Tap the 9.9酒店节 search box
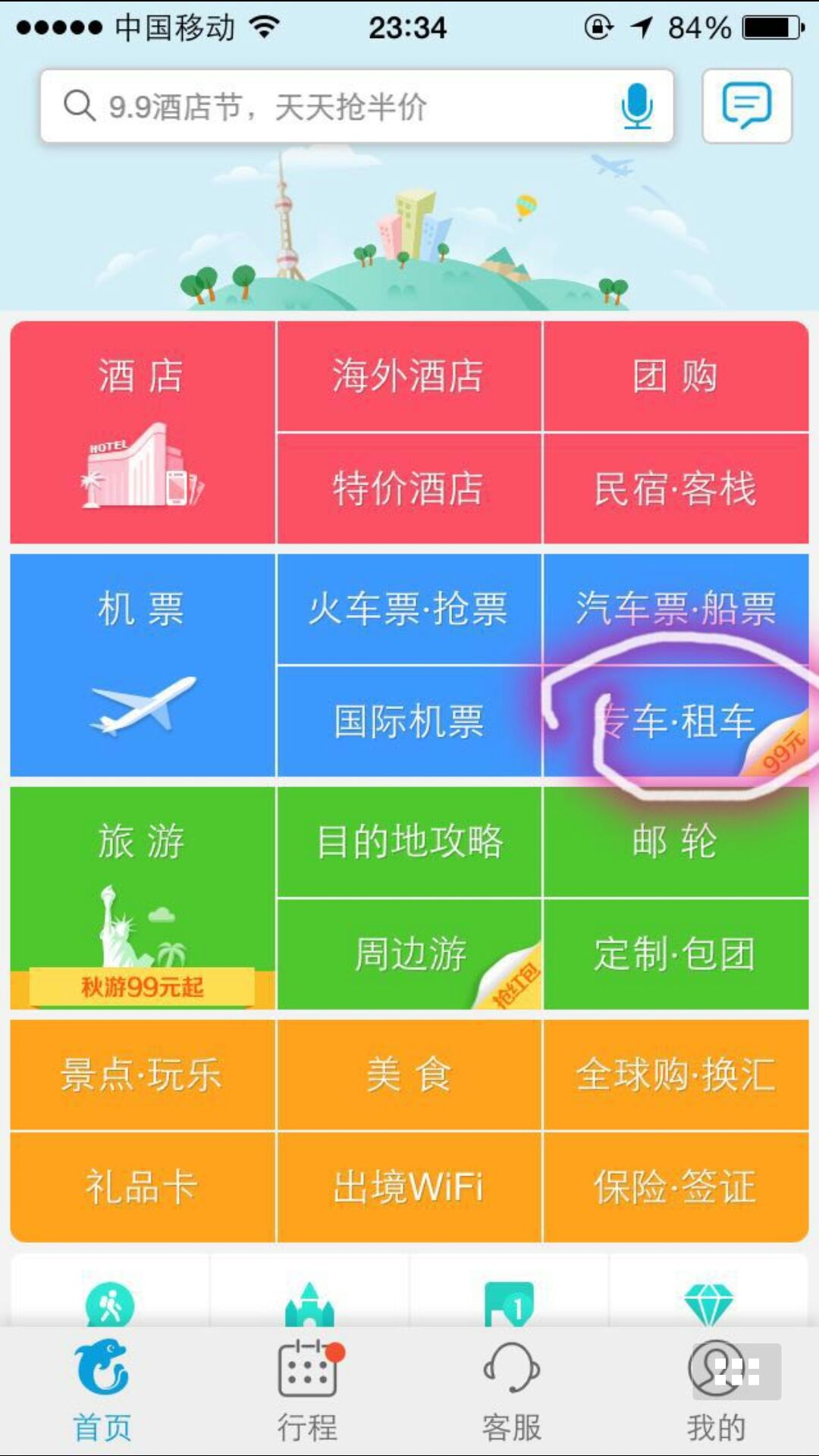819x1456 pixels. [356, 106]
